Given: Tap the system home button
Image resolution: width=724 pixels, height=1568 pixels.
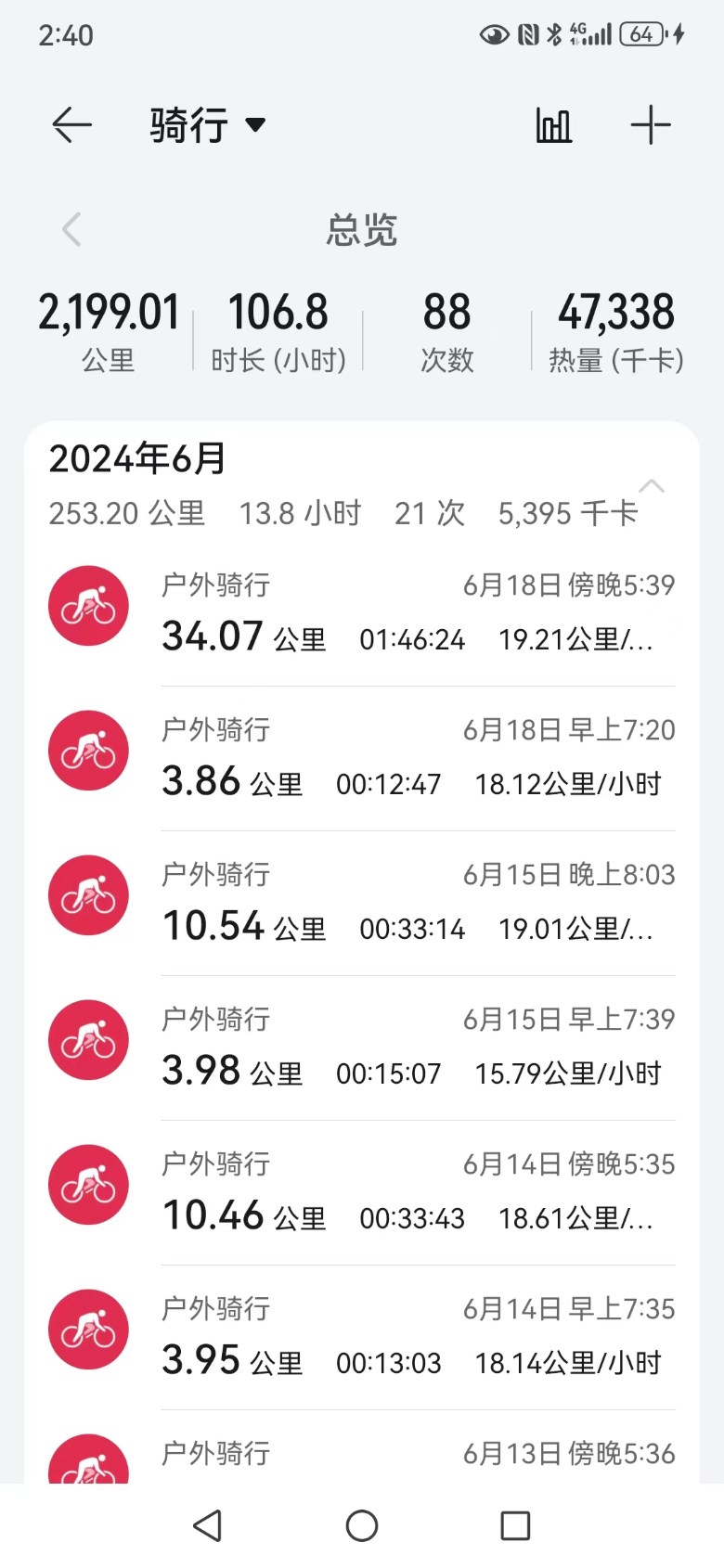Looking at the screenshot, I should point(362,1525).
